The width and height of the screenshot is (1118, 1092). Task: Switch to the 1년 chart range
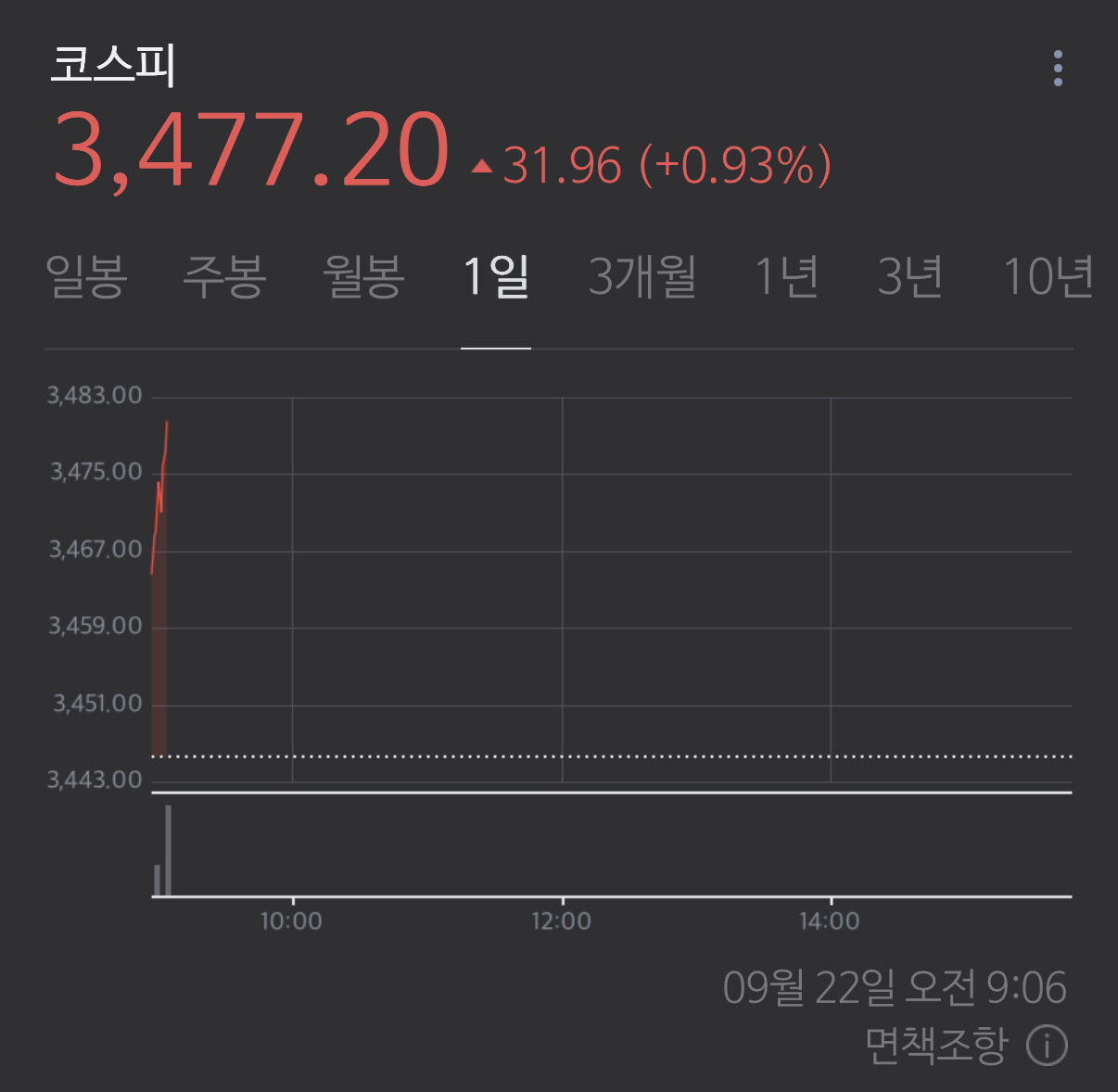coord(786,276)
